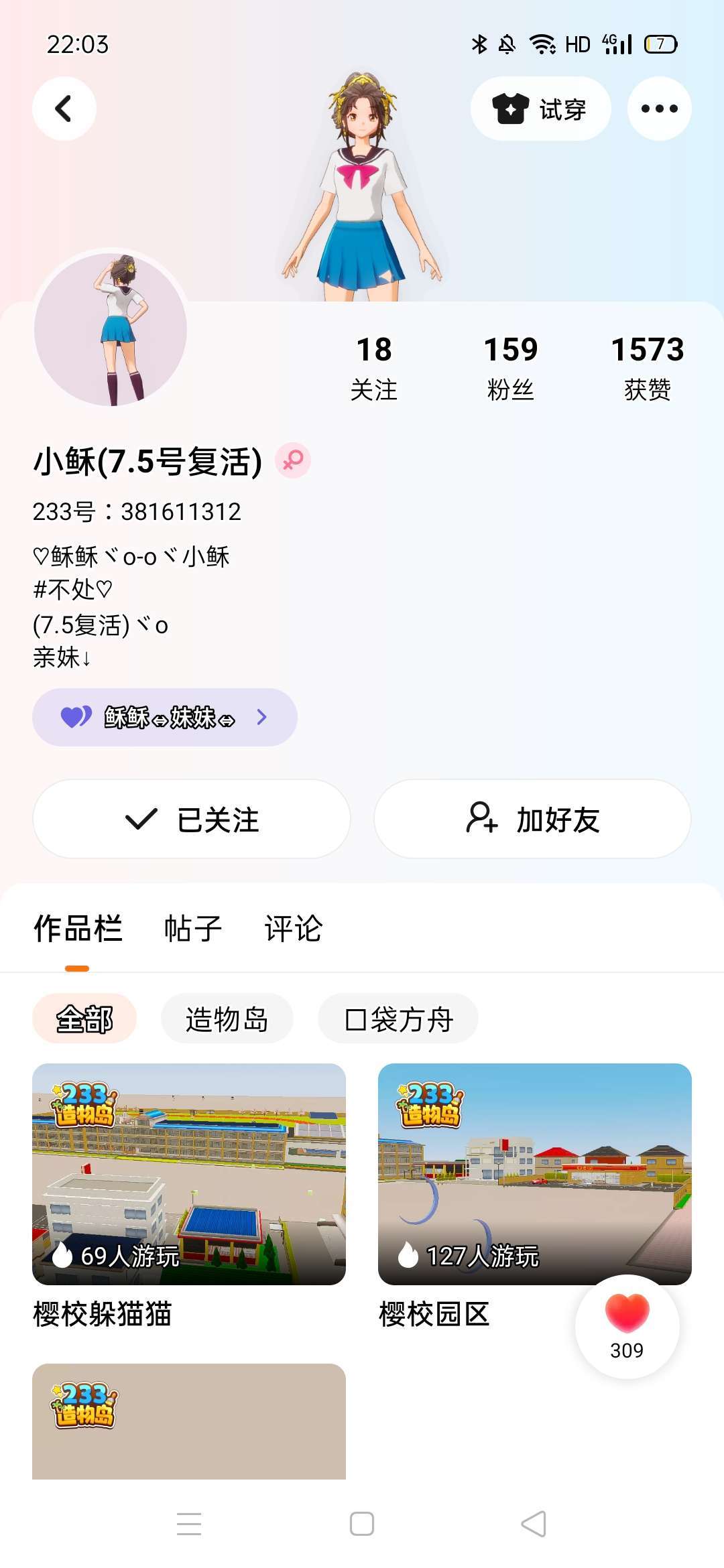
Task: View the profile avatar picture
Action: [x=111, y=329]
